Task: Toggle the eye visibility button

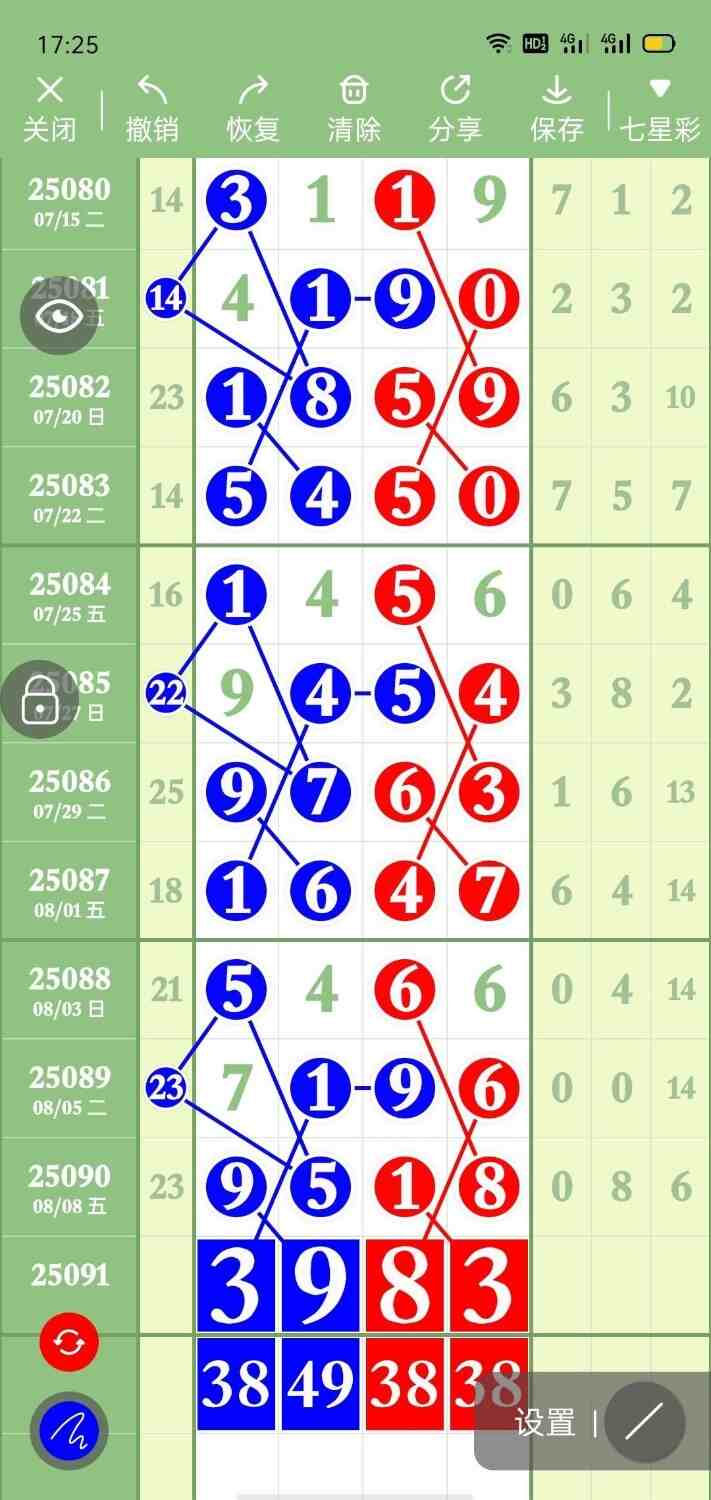Action: [x=60, y=316]
